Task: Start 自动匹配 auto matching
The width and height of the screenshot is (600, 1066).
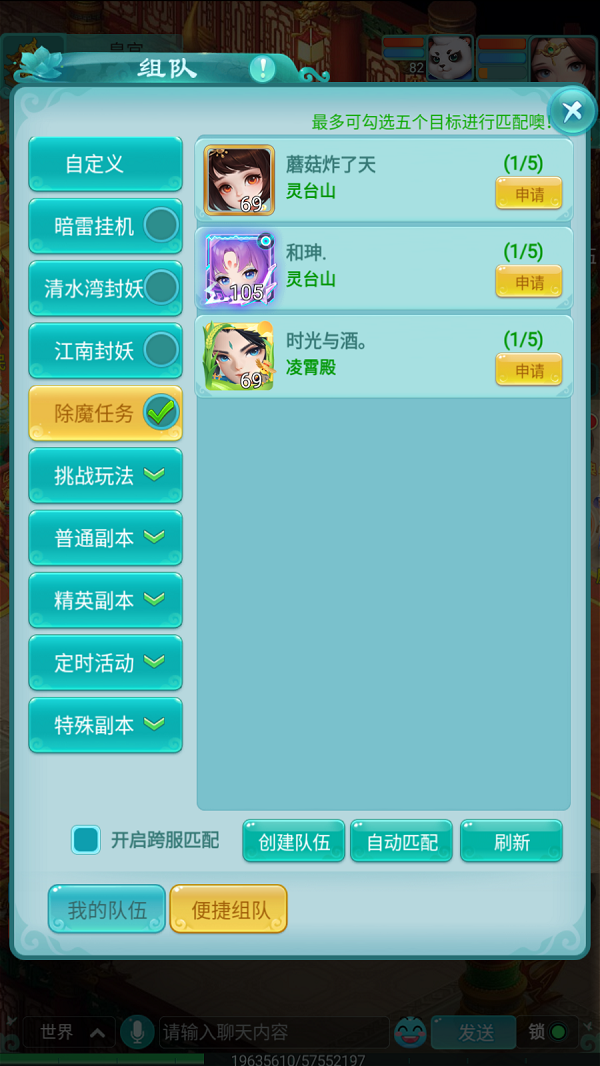Action: (401, 842)
